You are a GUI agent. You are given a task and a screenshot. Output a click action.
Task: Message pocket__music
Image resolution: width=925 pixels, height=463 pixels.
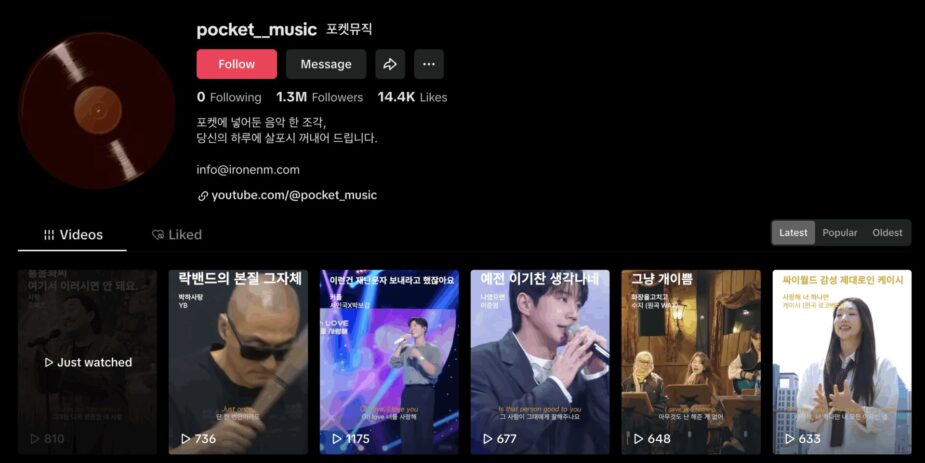(326, 64)
